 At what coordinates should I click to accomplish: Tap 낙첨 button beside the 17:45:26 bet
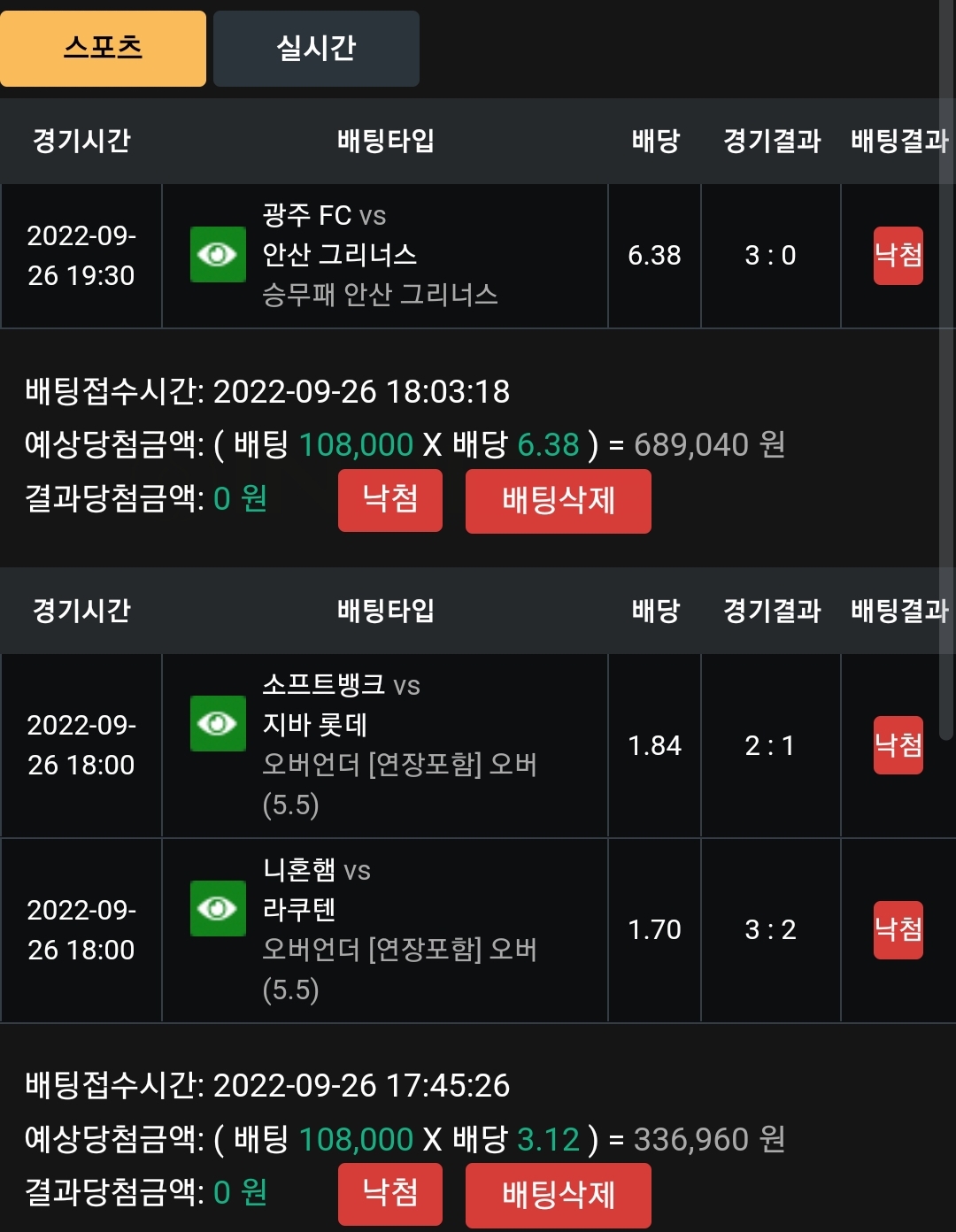390,1194
